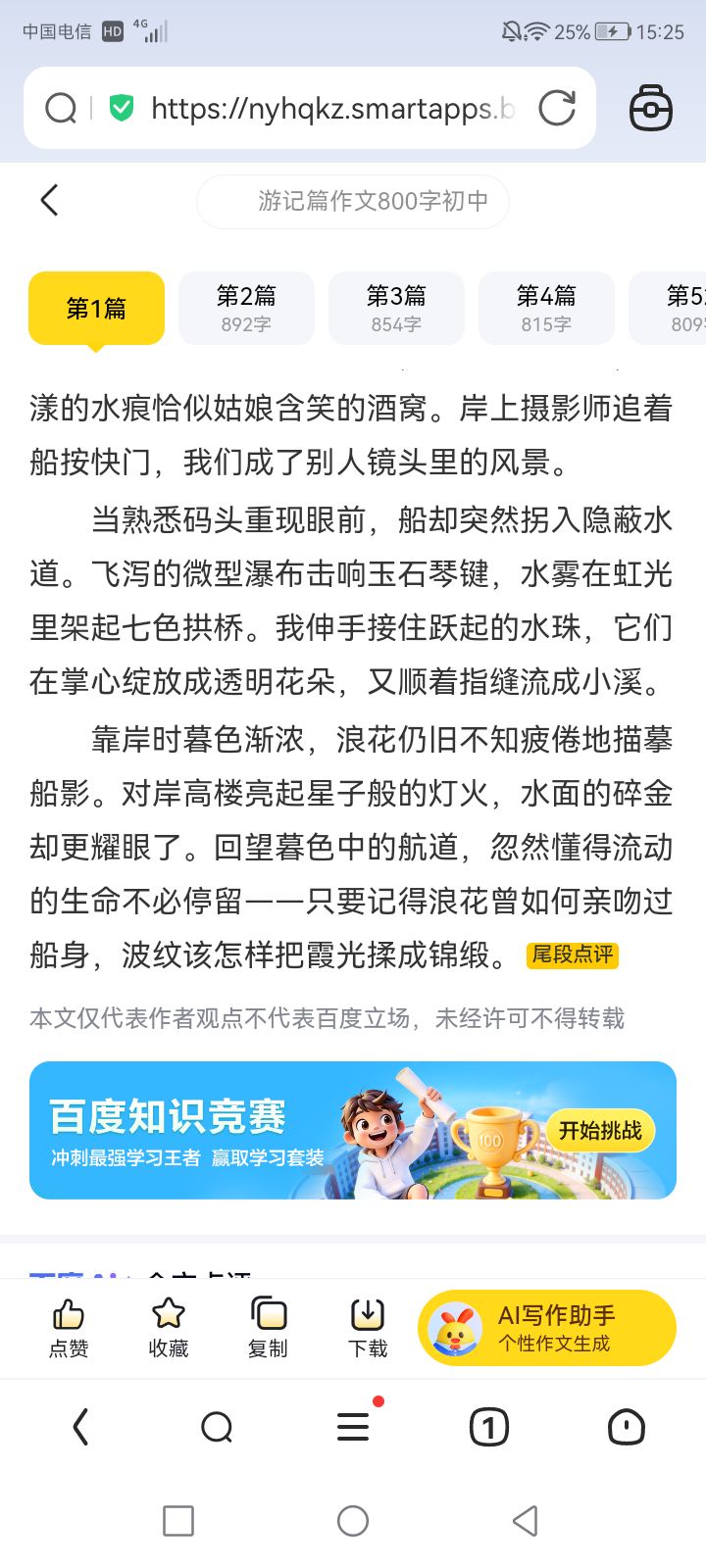Open the 尾段点评 comment tag
Image resolution: width=706 pixels, height=1568 pixels.
click(573, 955)
